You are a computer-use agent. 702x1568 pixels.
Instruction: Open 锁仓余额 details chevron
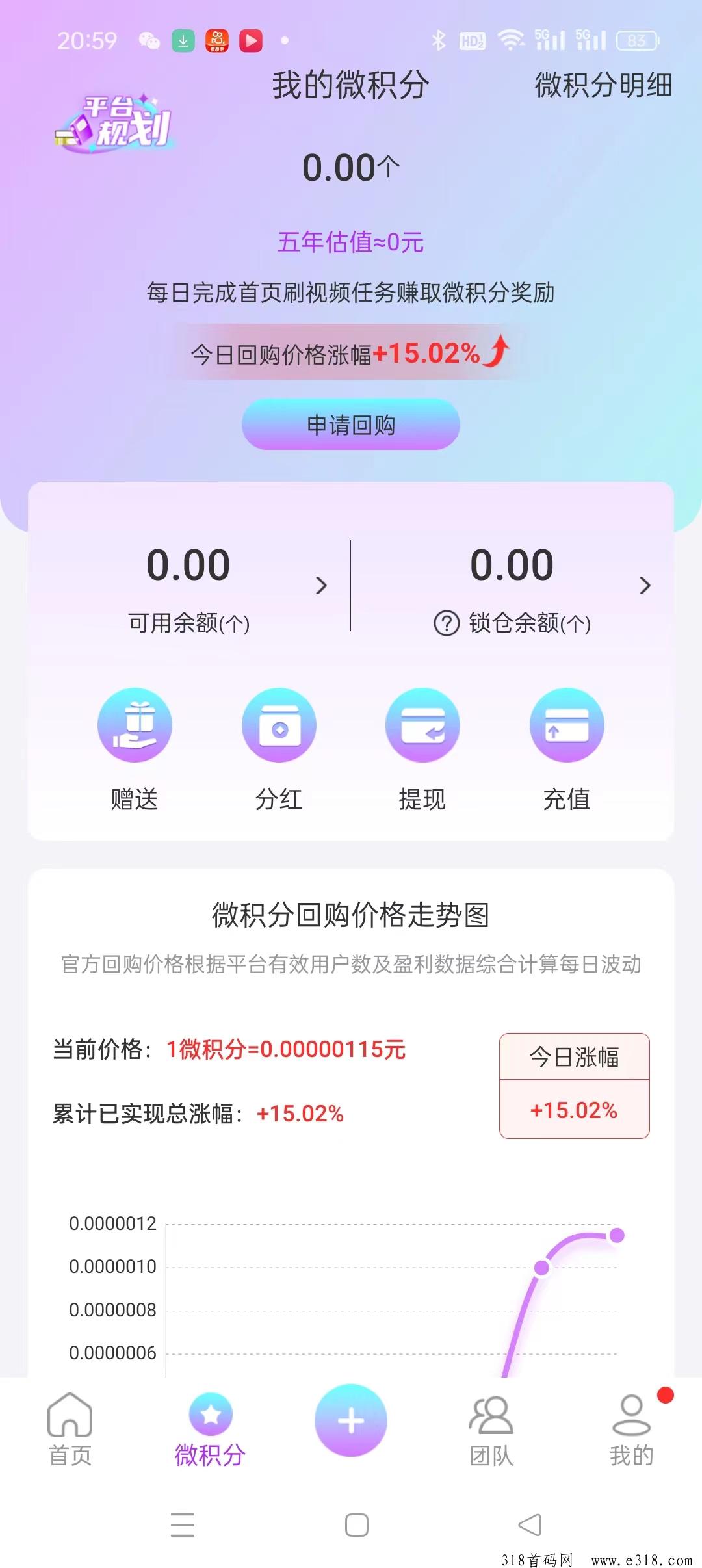click(x=645, y=585)
